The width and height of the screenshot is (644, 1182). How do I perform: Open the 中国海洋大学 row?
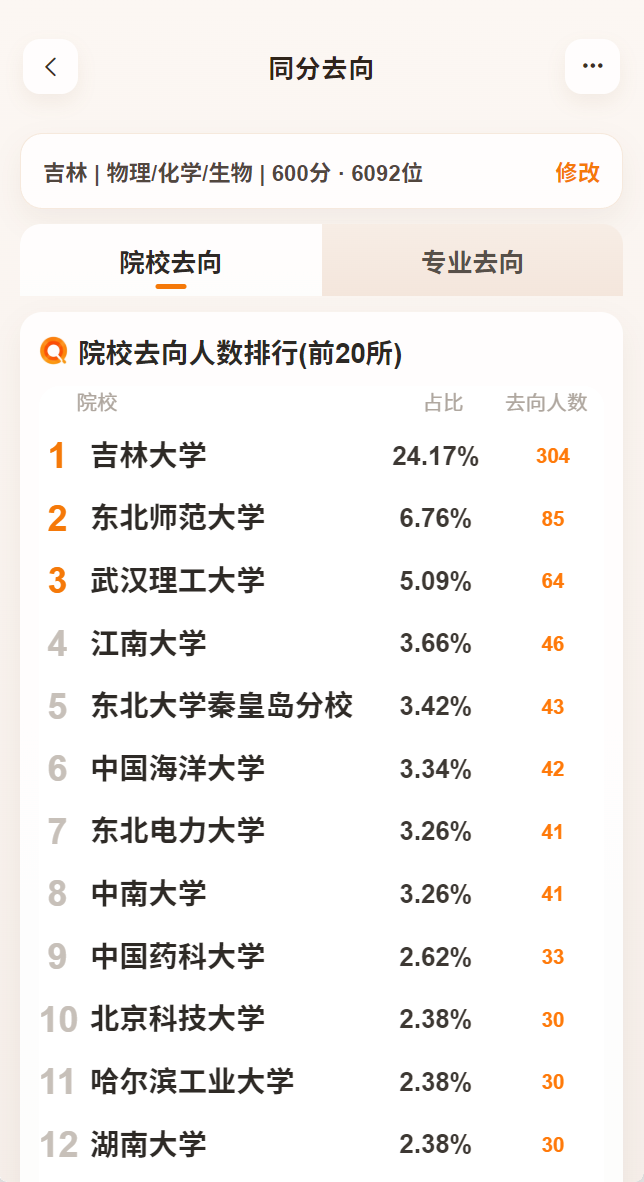tap(321, 769)
